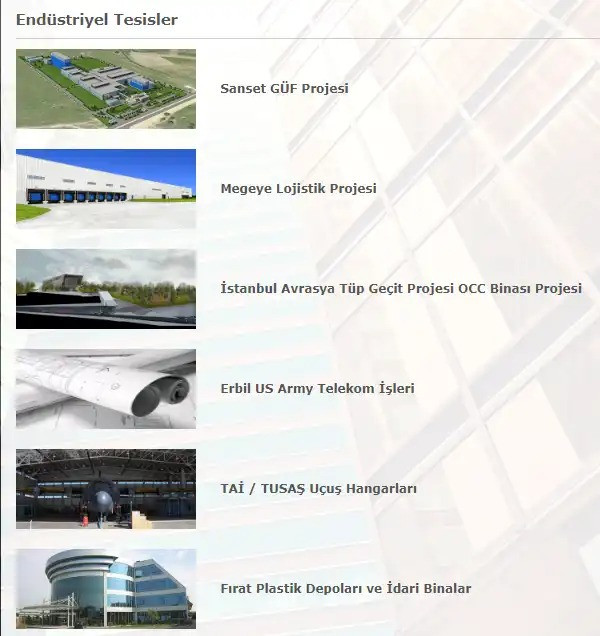Tap the TAİ hangar aircraft thumbnail
The width and height of the screenshot is (600, 636).
[x=106, y=489]
